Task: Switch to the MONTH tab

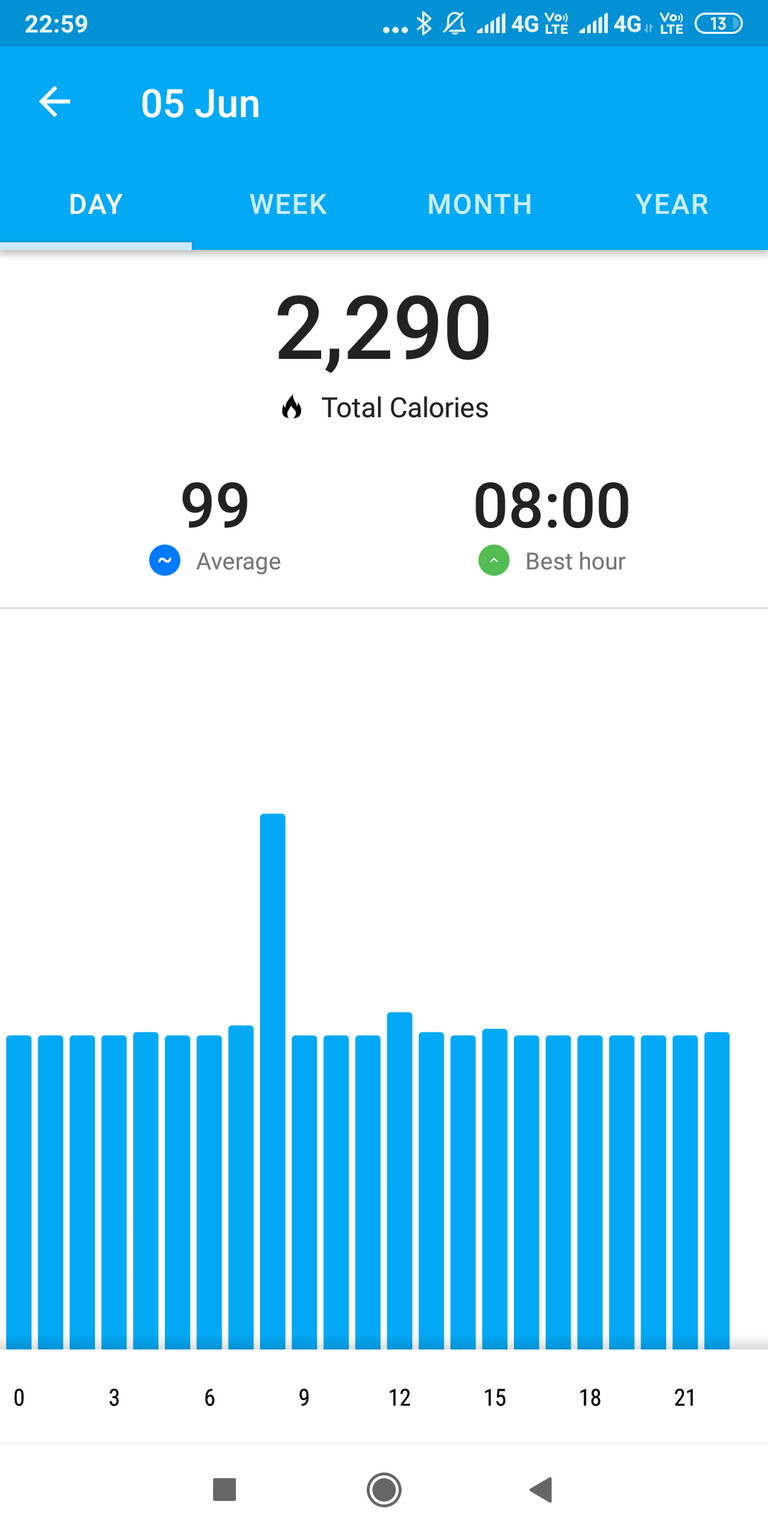Action: click(x=480, y=204)
